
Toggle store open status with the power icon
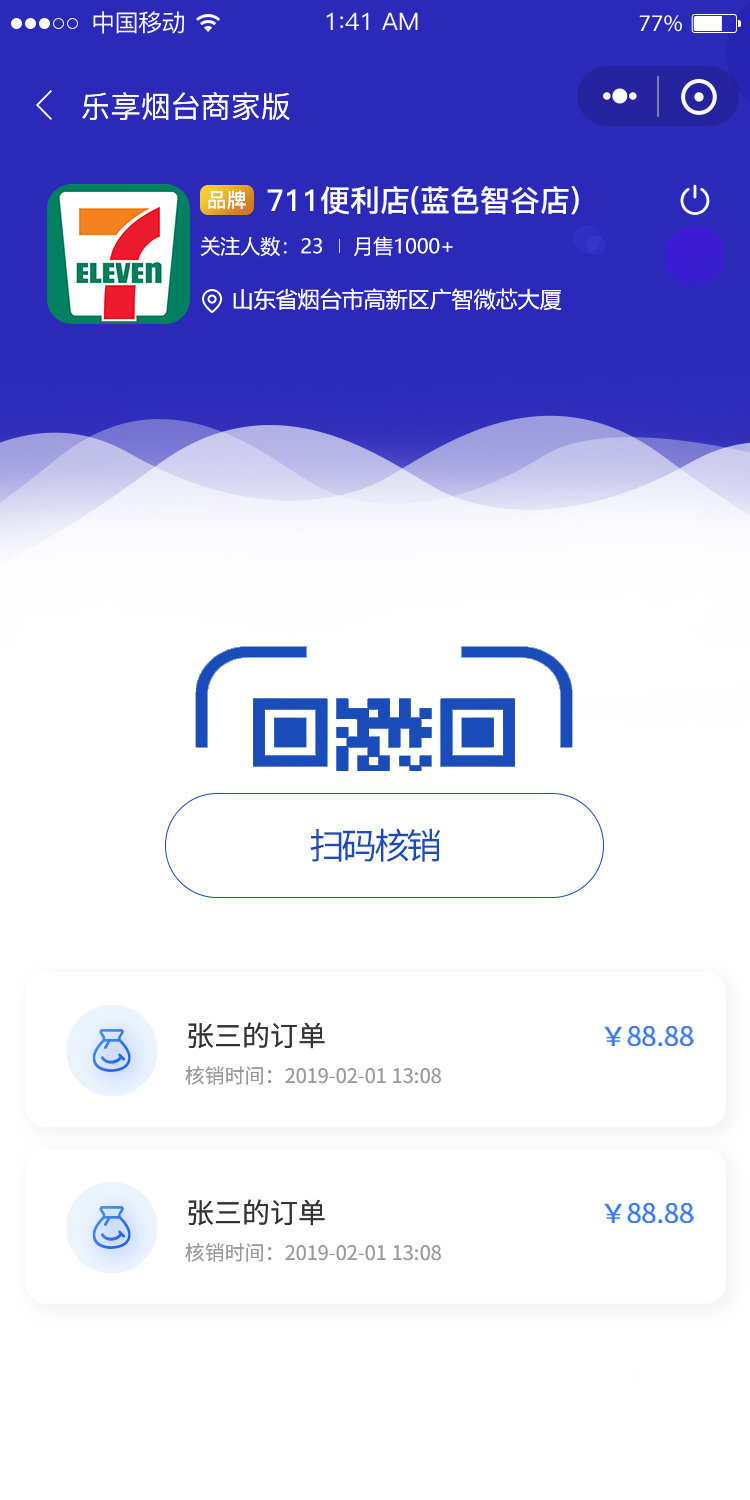(694, 200)
